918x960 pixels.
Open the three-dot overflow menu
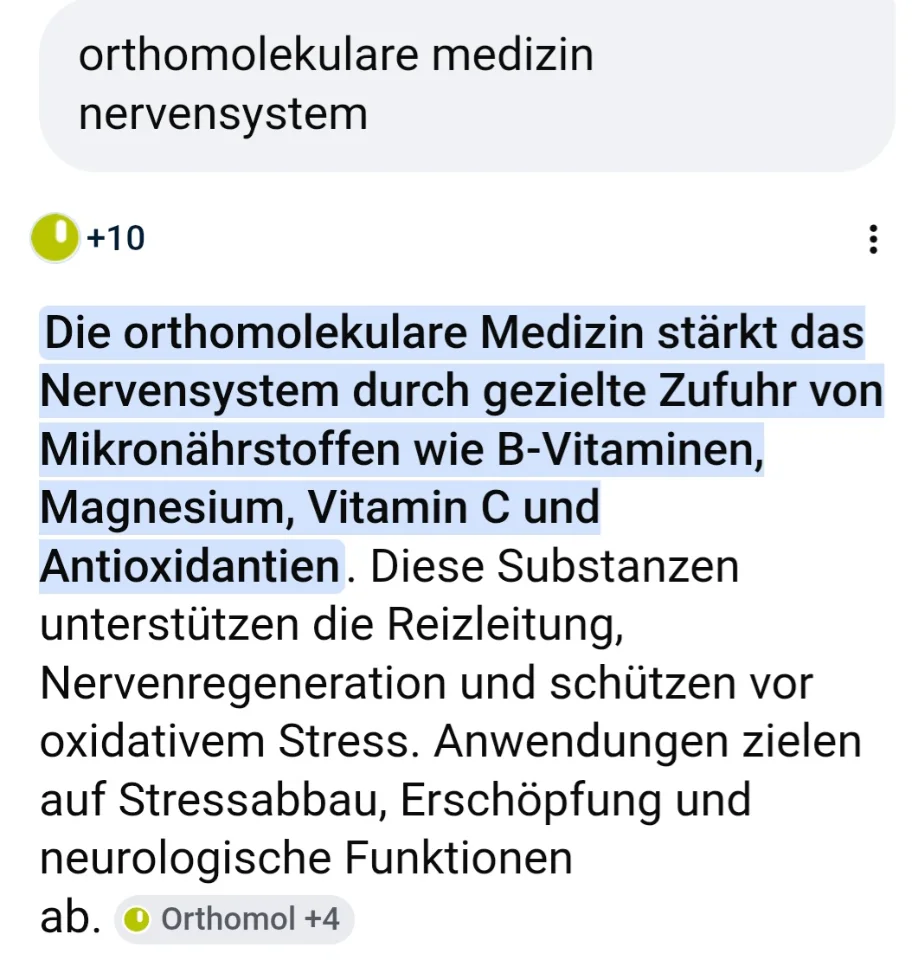pyautogui.click(x=873, y=240)
